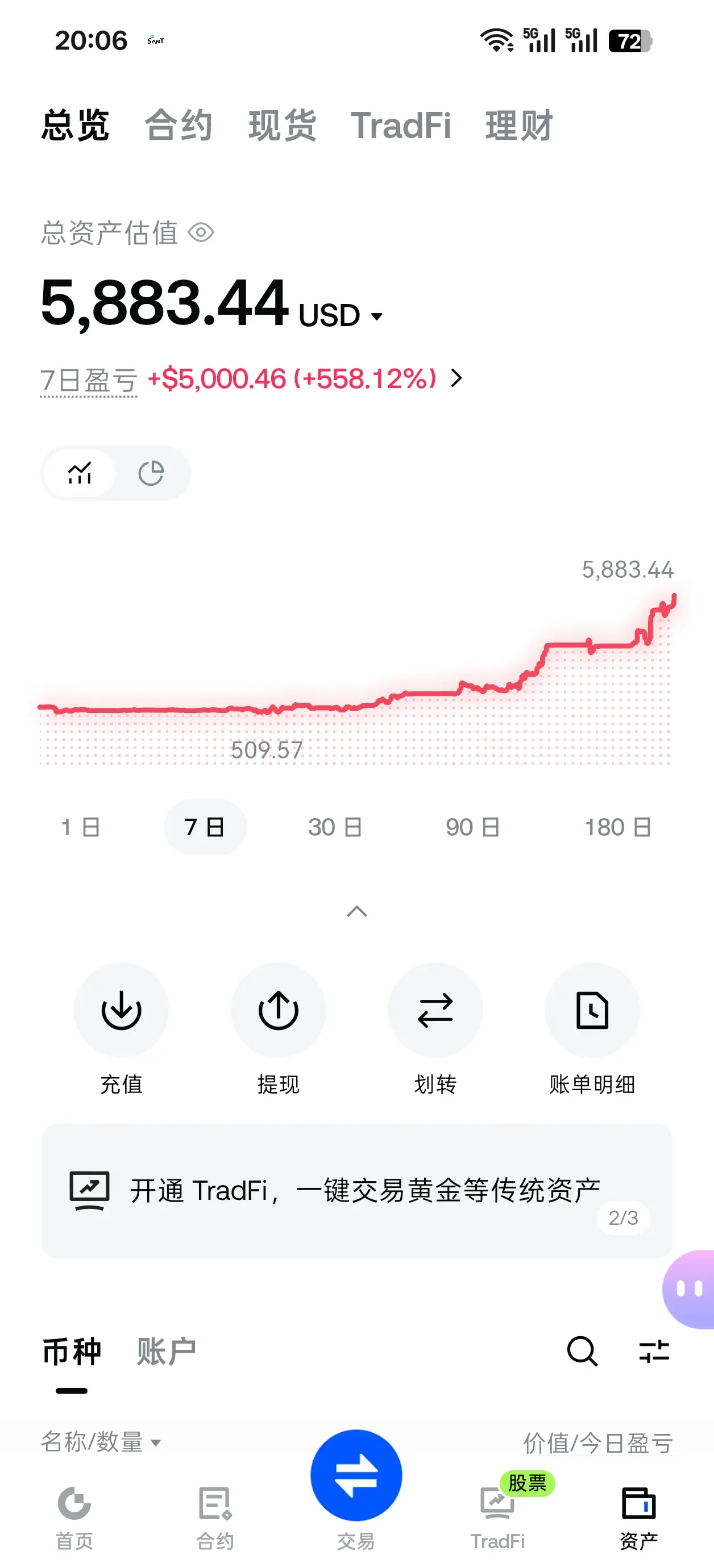The image size is (714, 1568).
Task: Tap 提现 to withdraw funds
Action: [279, 1029]
